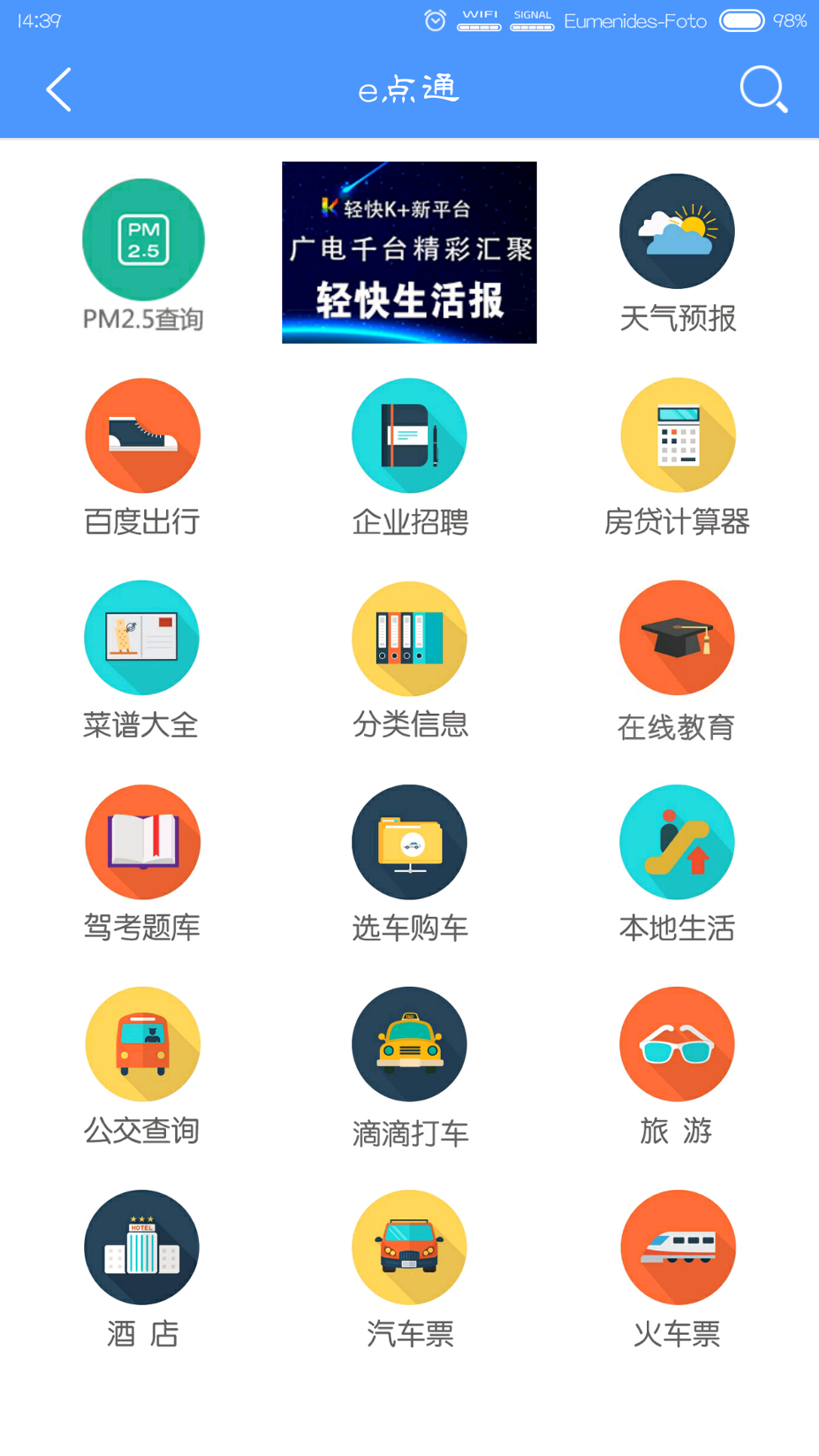The height and width of the screenshot is (1456, 819).
Task: Launch the 滴滴打车 taxi hailing icon
Action: 409,1044
